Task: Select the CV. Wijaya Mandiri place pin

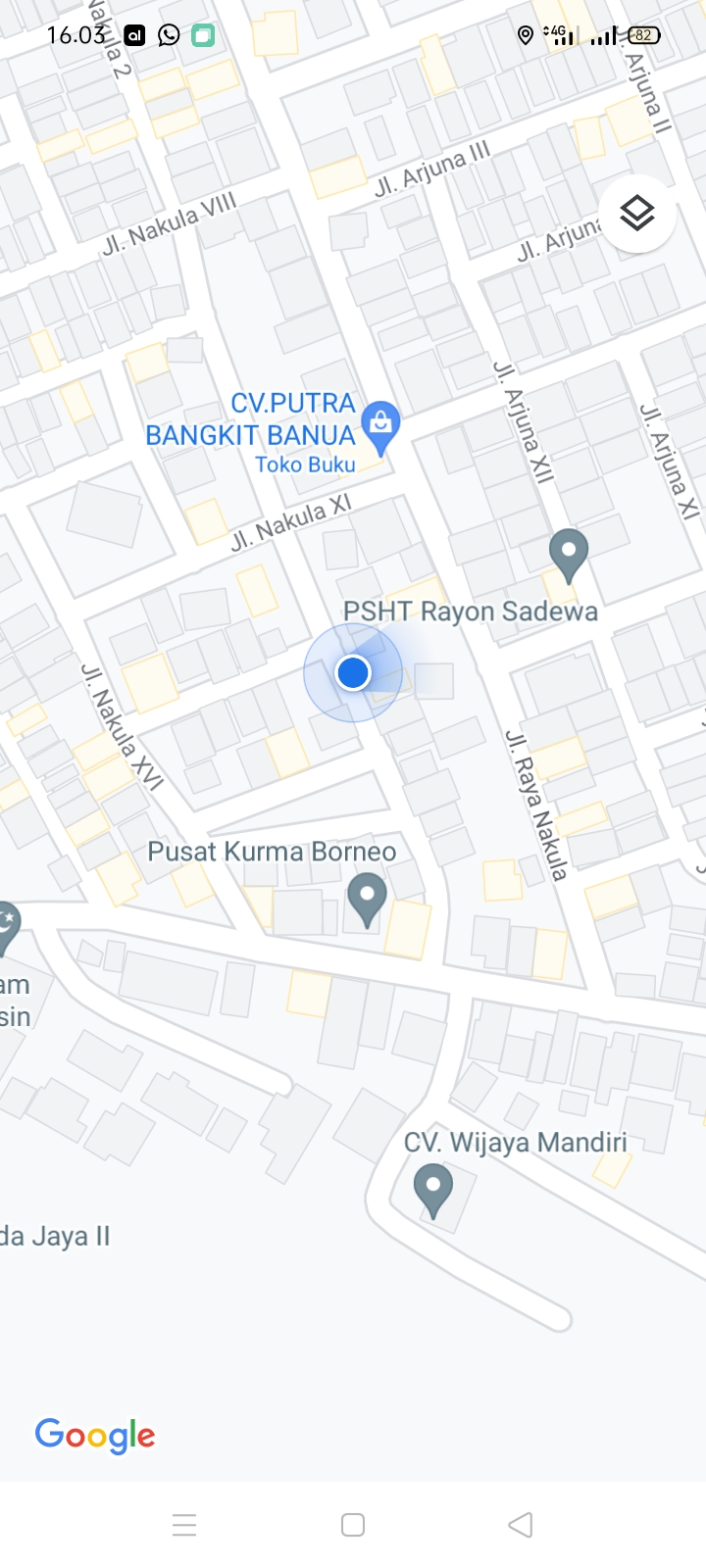Action: click(432, 1187)
